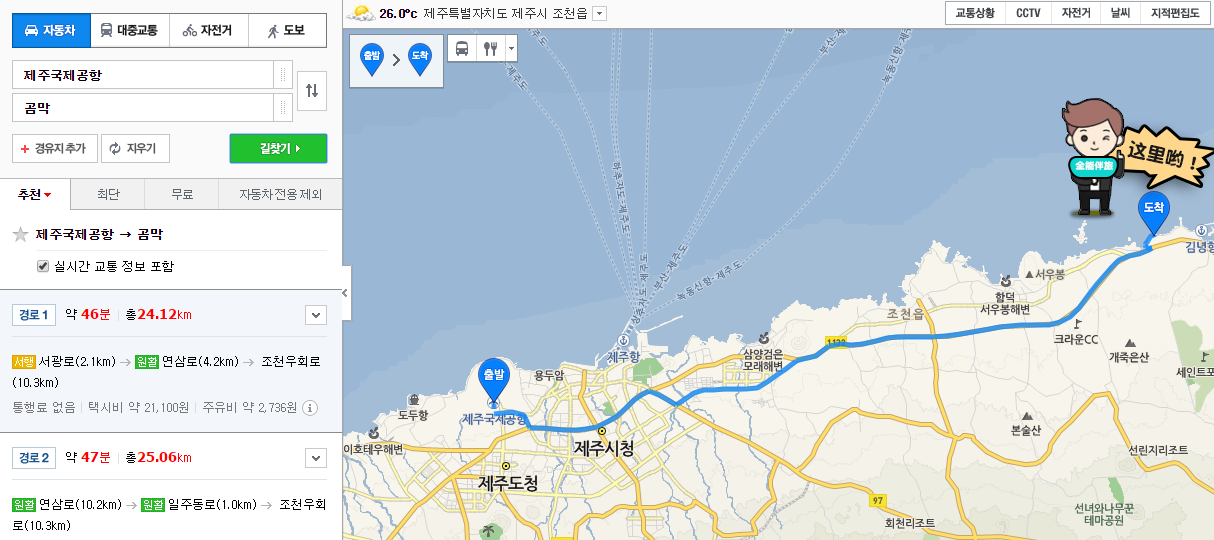Toggle 실시간 교통 정보 포함 checkbox

(43, 266)
